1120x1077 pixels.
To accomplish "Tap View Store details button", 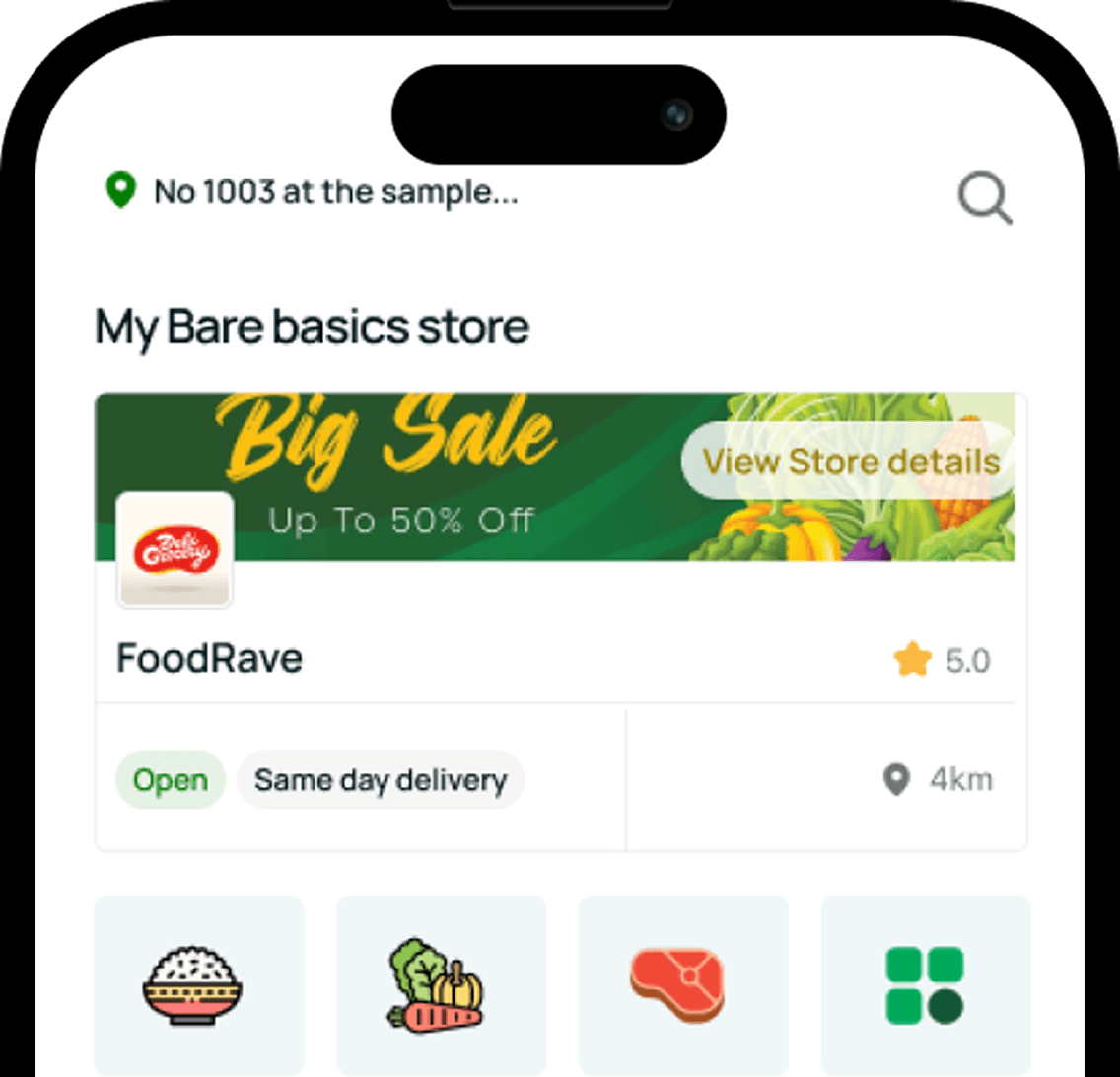I will tap(850, 462).
